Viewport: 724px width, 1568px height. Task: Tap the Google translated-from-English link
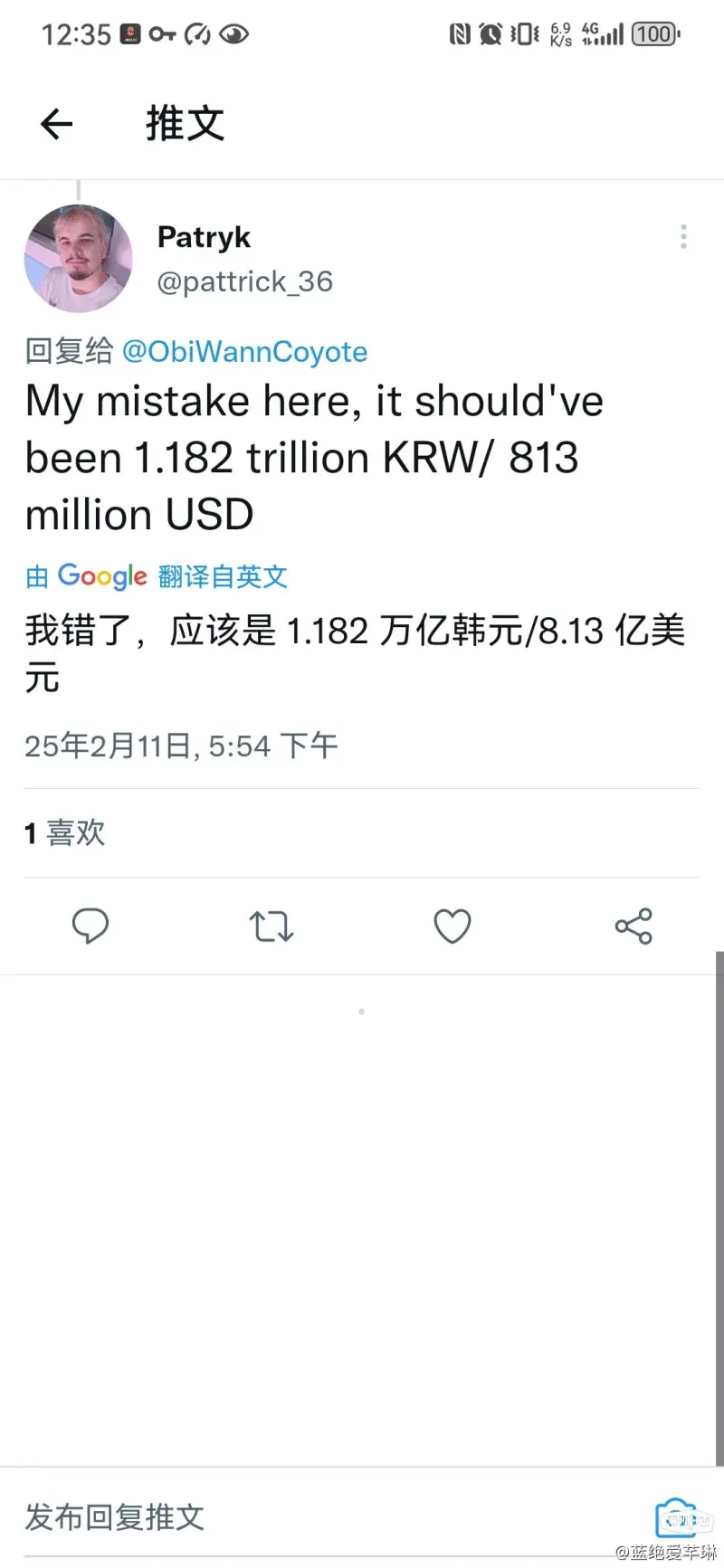157,576
